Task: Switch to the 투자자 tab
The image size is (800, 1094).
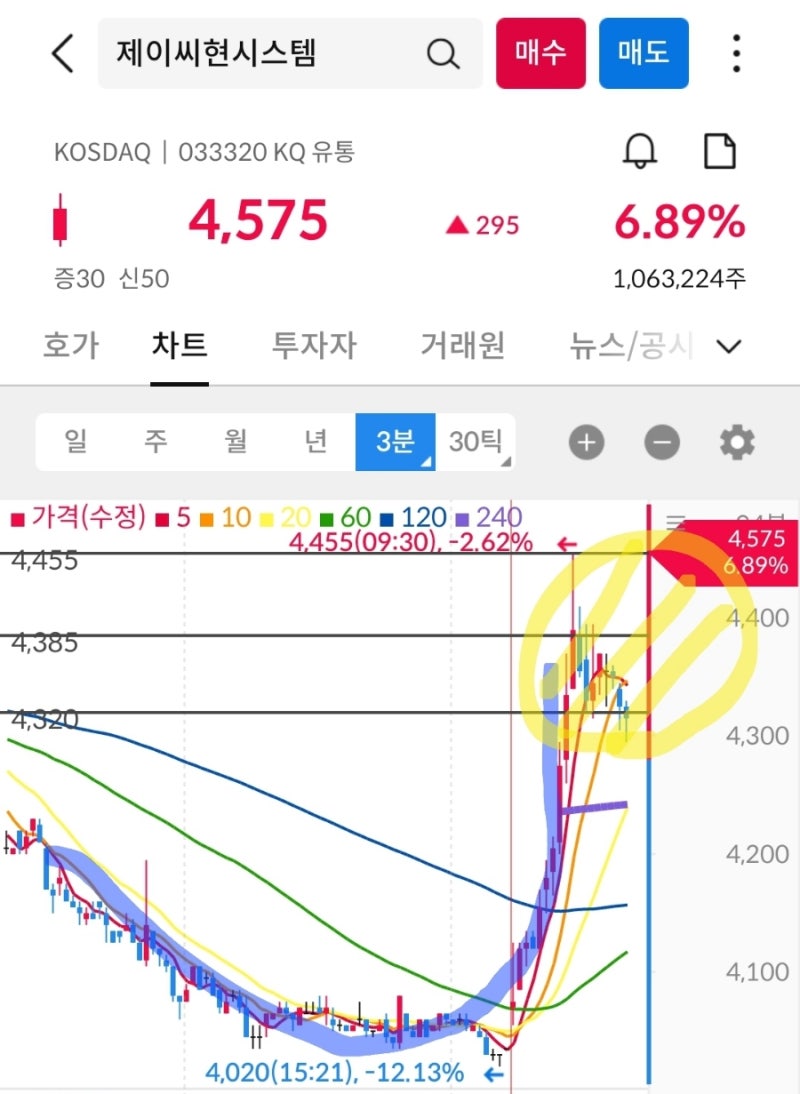Action: (313, 345)
